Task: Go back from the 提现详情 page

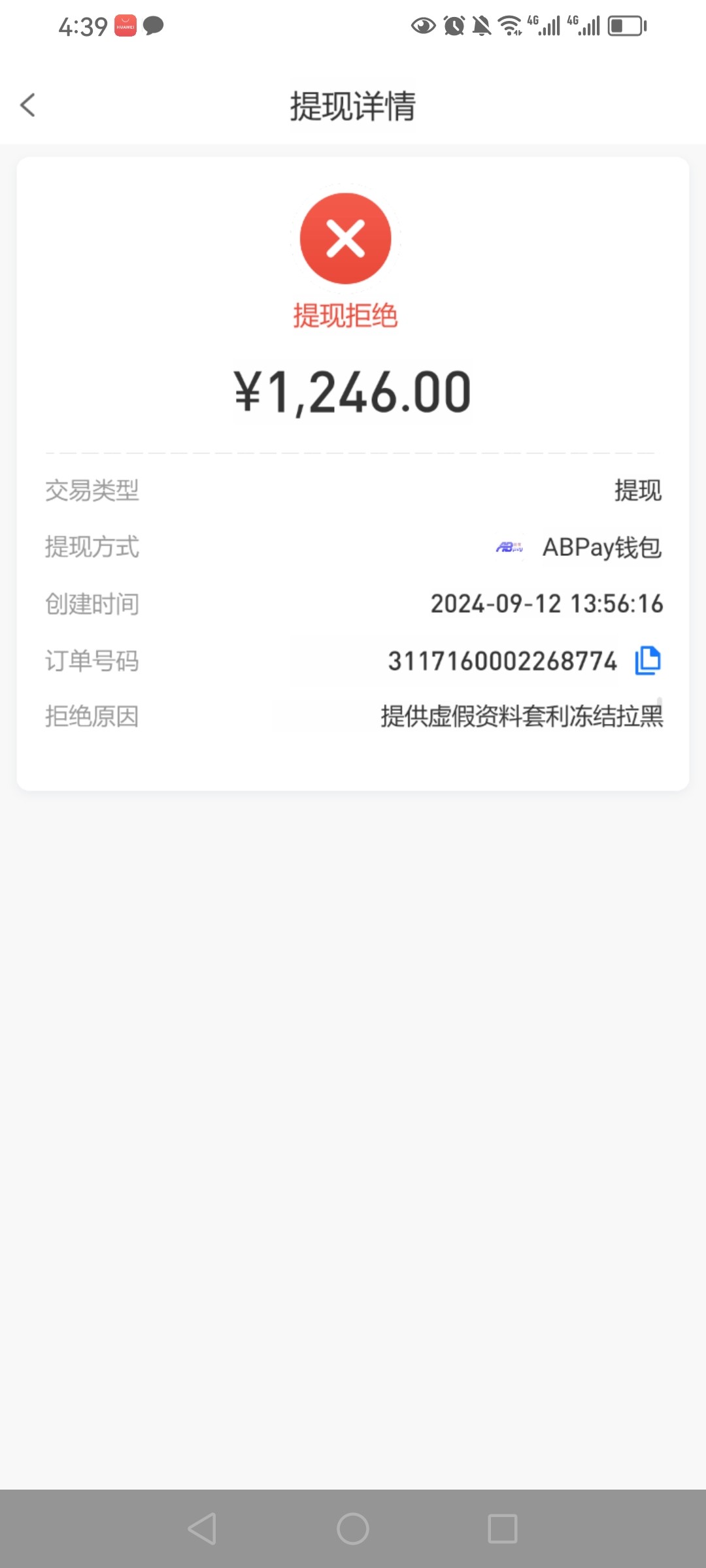Action: pyautogui.click(x=27, y=105)
